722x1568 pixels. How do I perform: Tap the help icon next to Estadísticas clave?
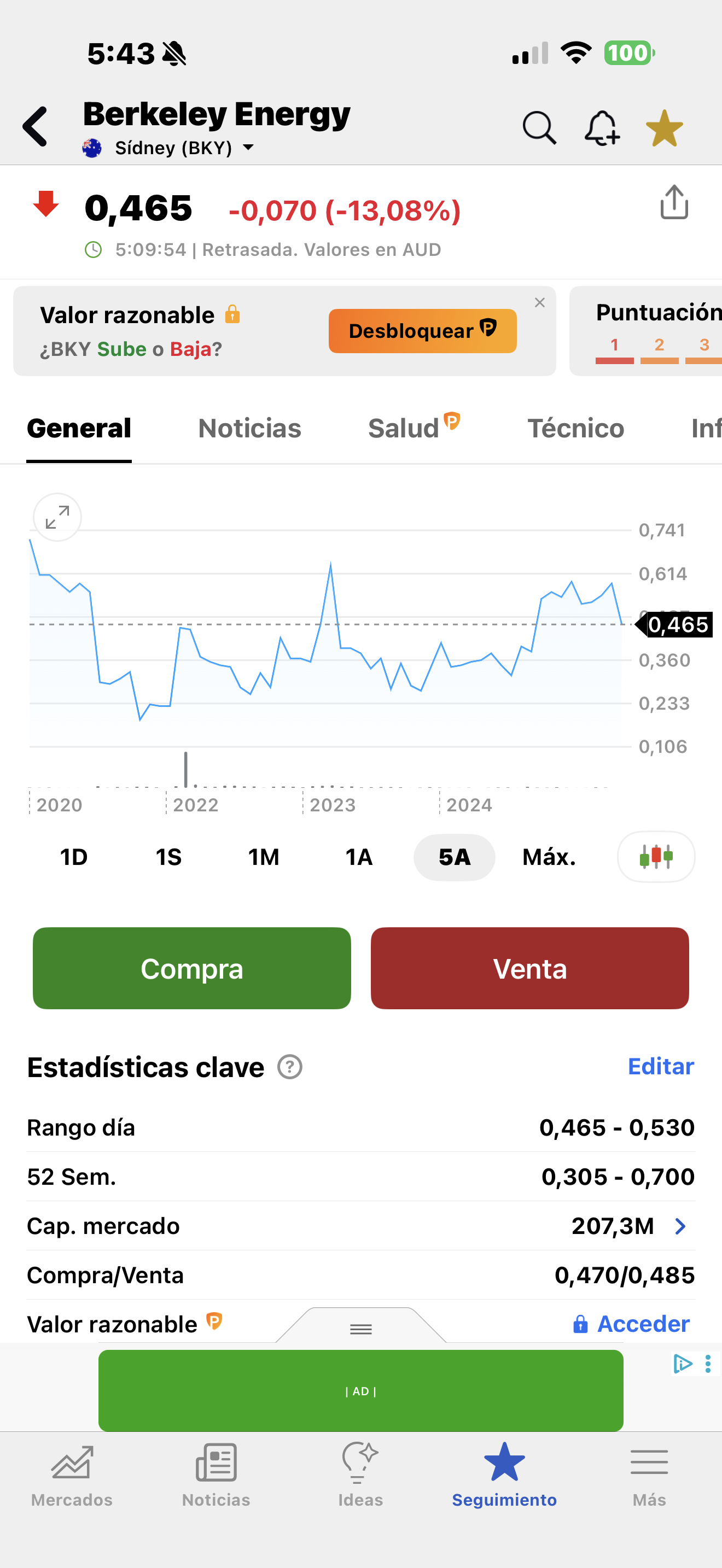pos(289,1067)
